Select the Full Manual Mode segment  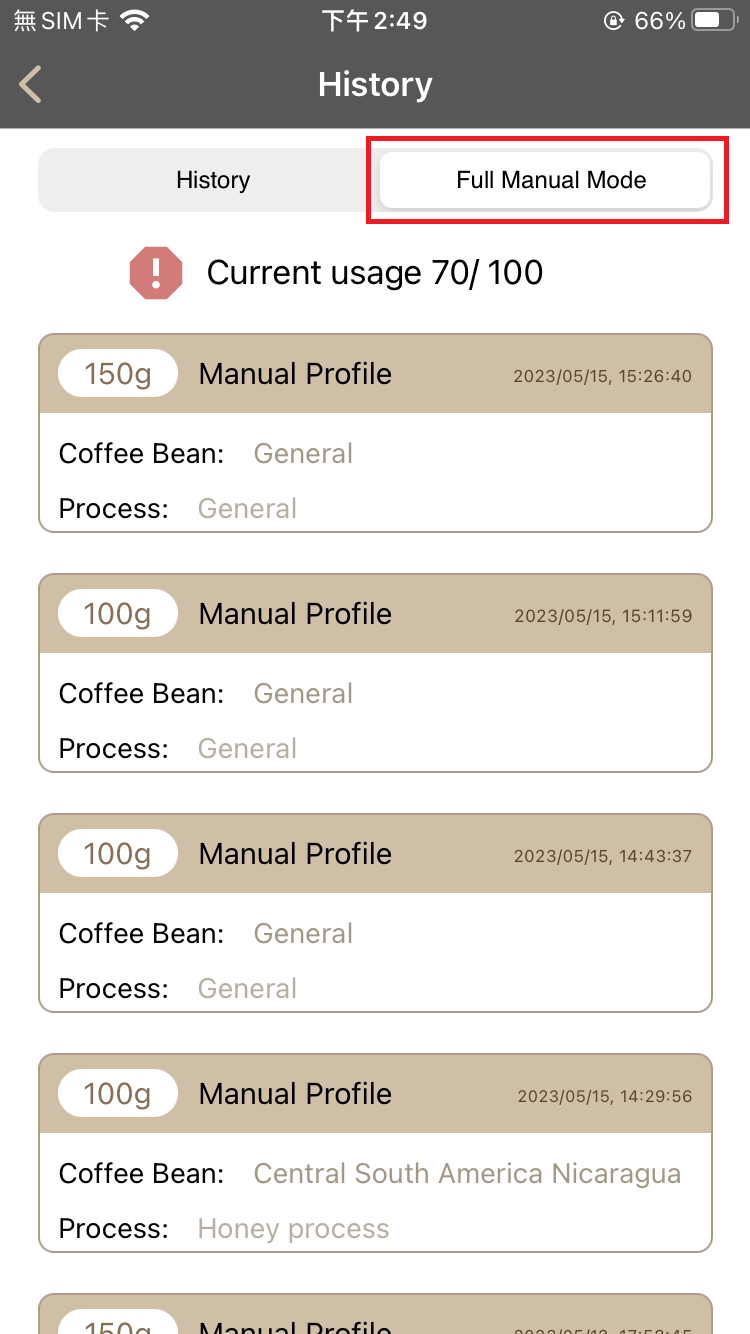click(x=545, y=180)
